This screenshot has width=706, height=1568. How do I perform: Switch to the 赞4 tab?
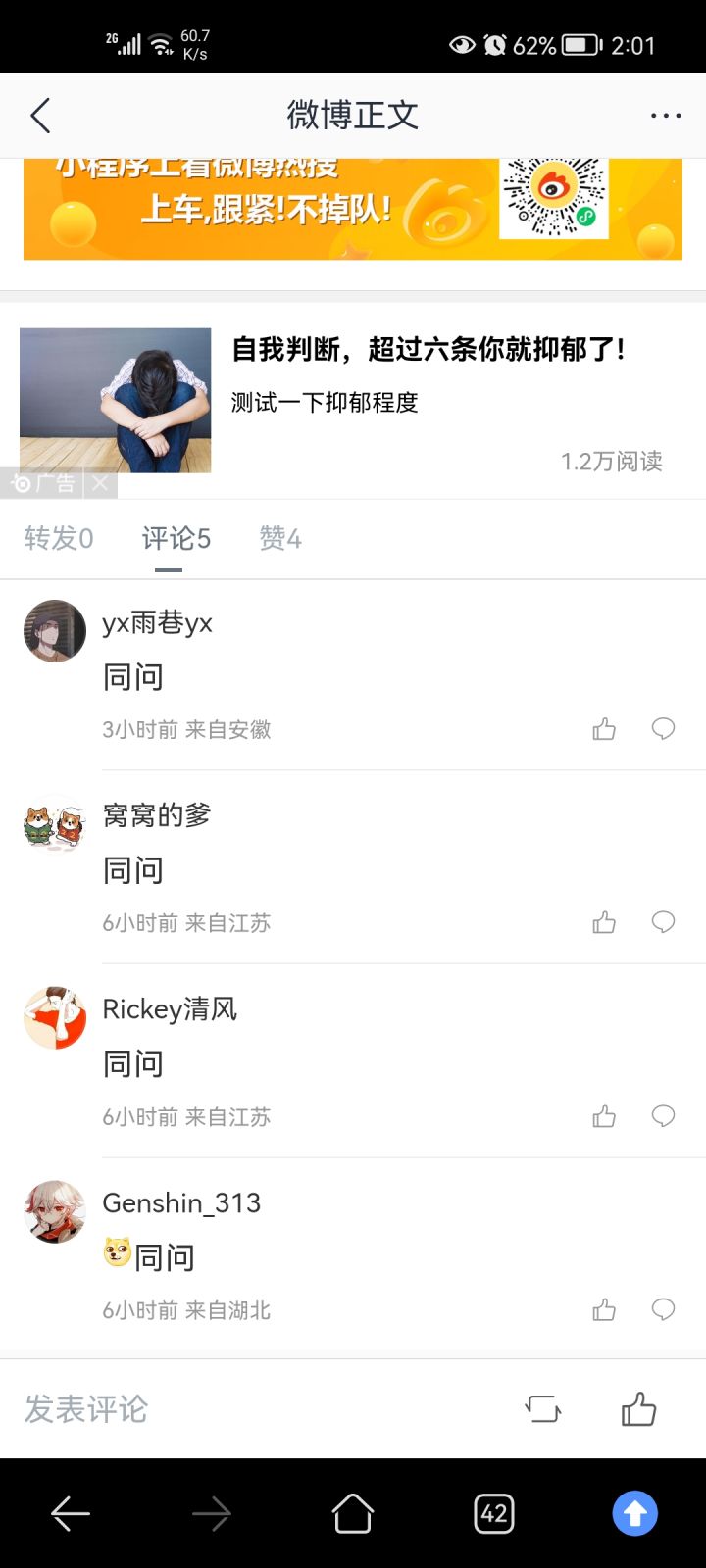[x=280, y=538]
